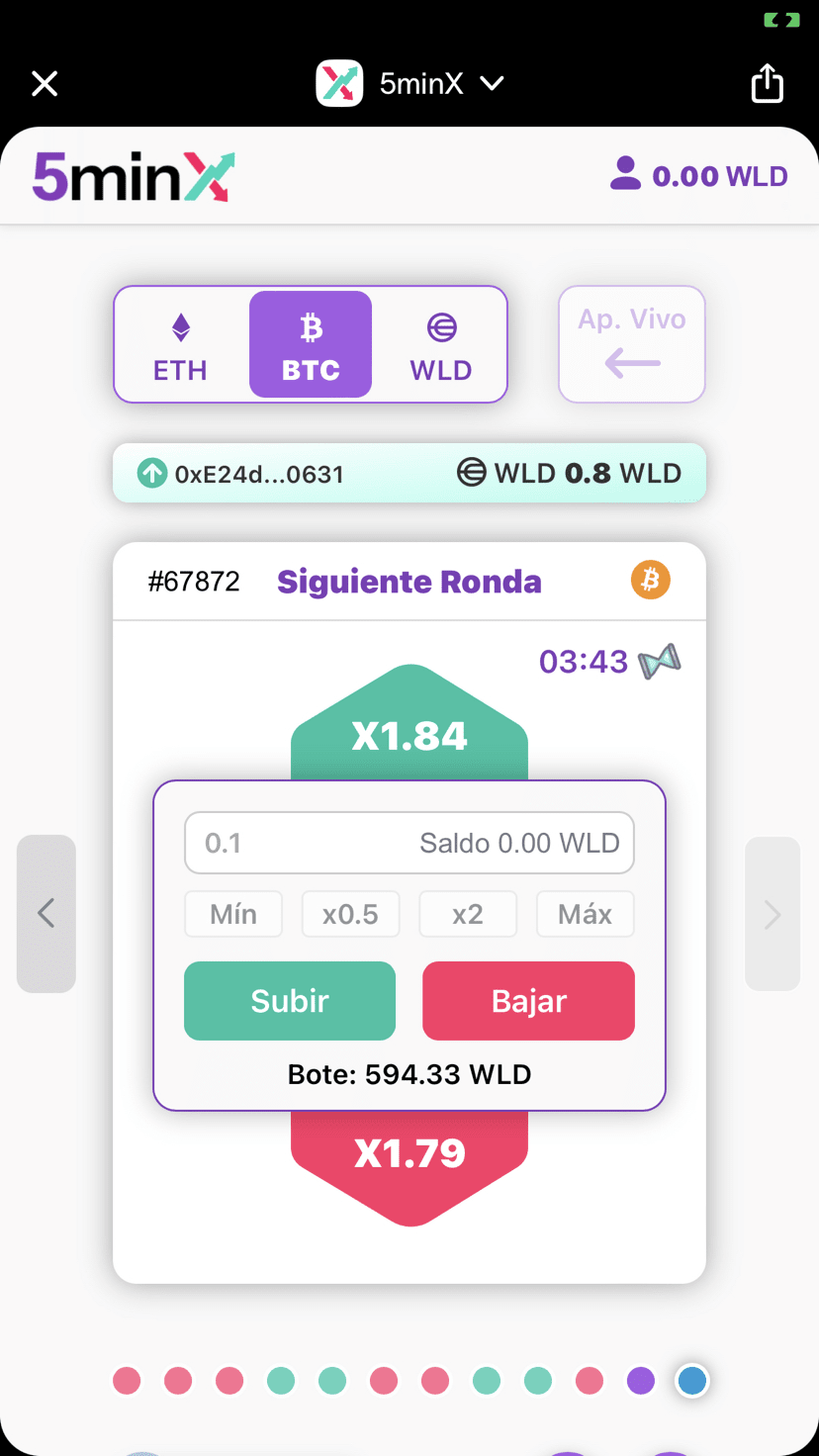Double the bet with x2
Image resolution: width=819 pixels, height=1456 pixels.
pyautogui.click(x=468, y=914)
